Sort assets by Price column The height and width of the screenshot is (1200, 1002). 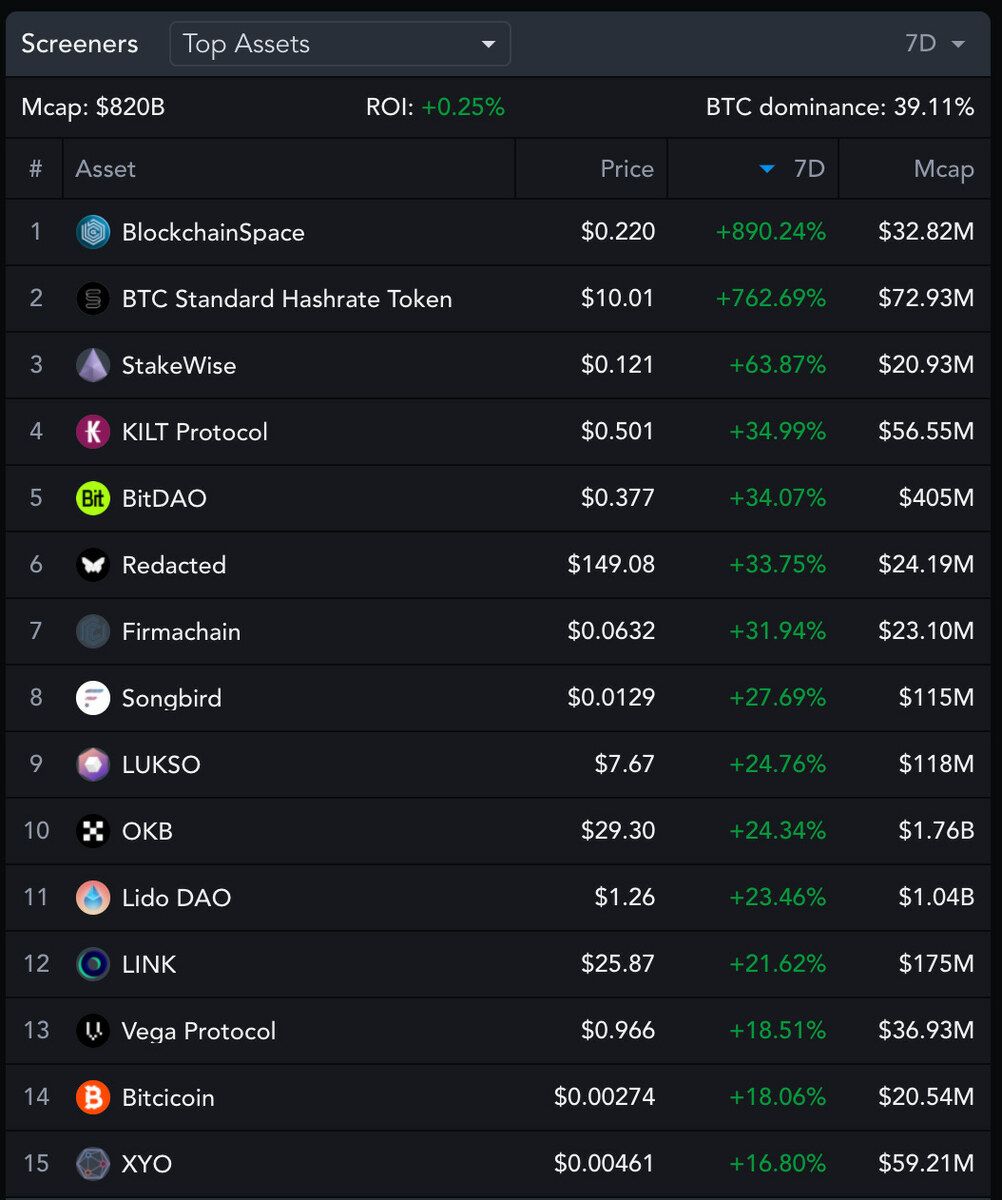tap(626, 169)
